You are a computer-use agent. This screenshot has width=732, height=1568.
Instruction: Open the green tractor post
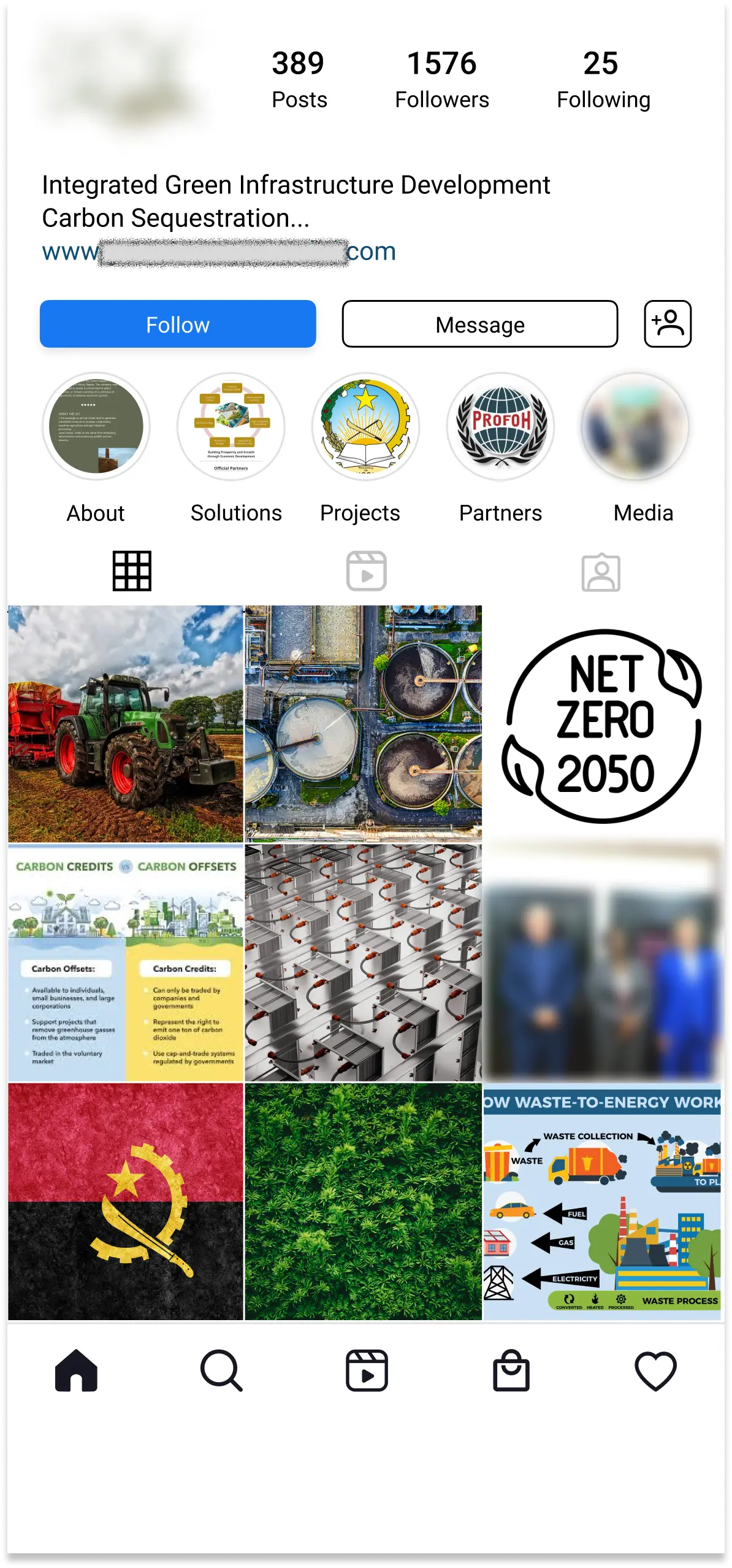126,724
